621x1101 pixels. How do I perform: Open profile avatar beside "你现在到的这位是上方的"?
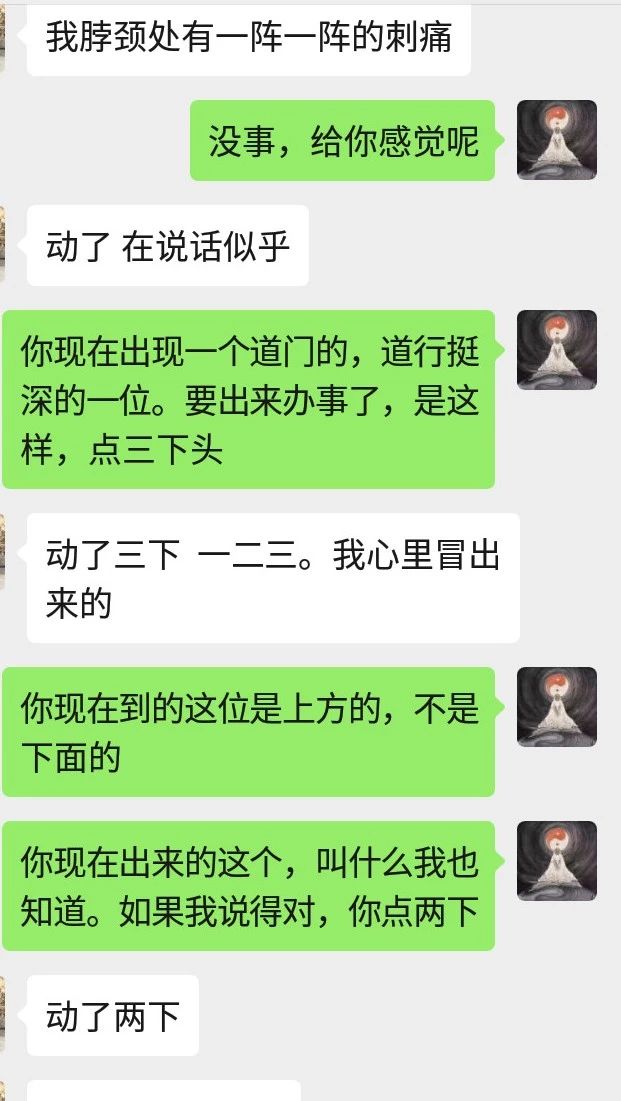tap(557, 706)
